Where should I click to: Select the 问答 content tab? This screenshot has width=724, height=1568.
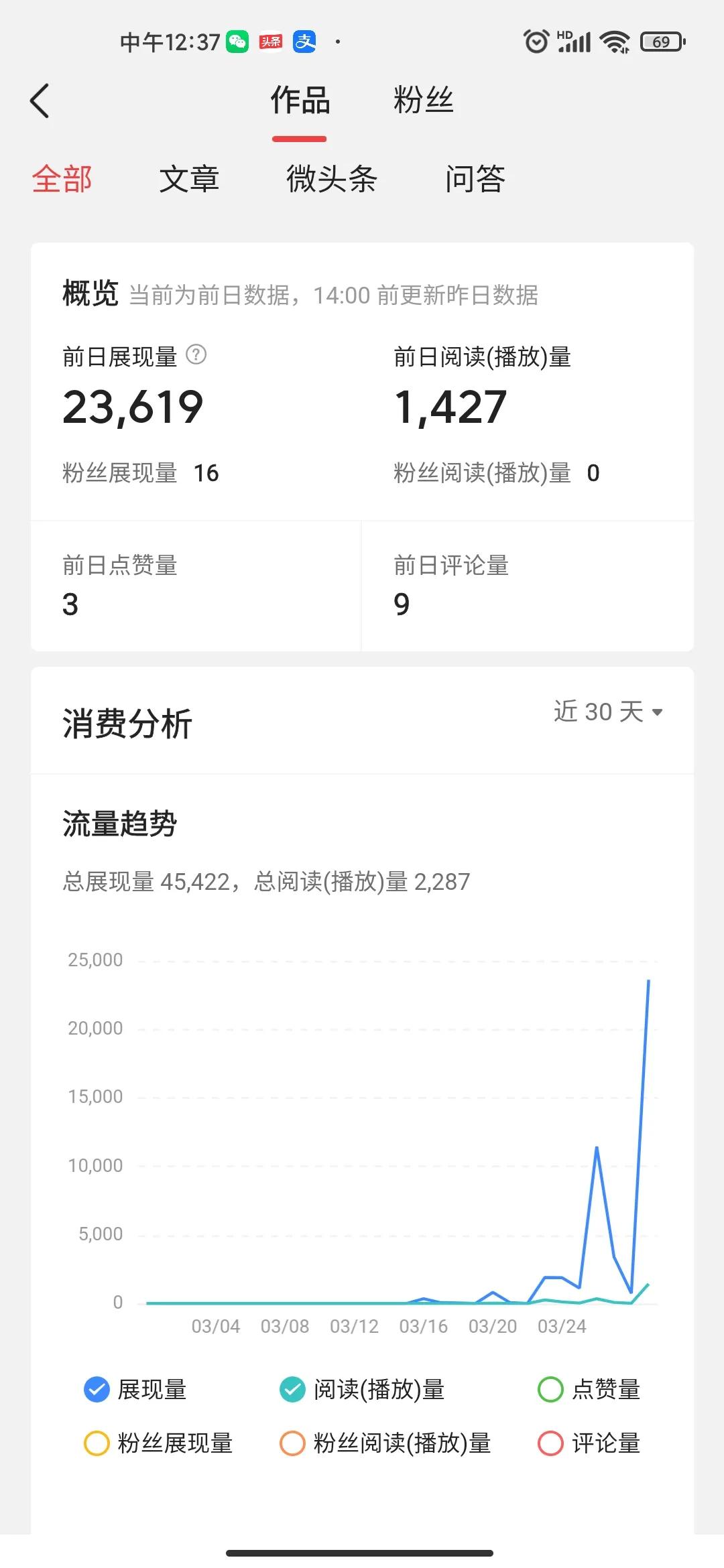click(x=476, y=180)
